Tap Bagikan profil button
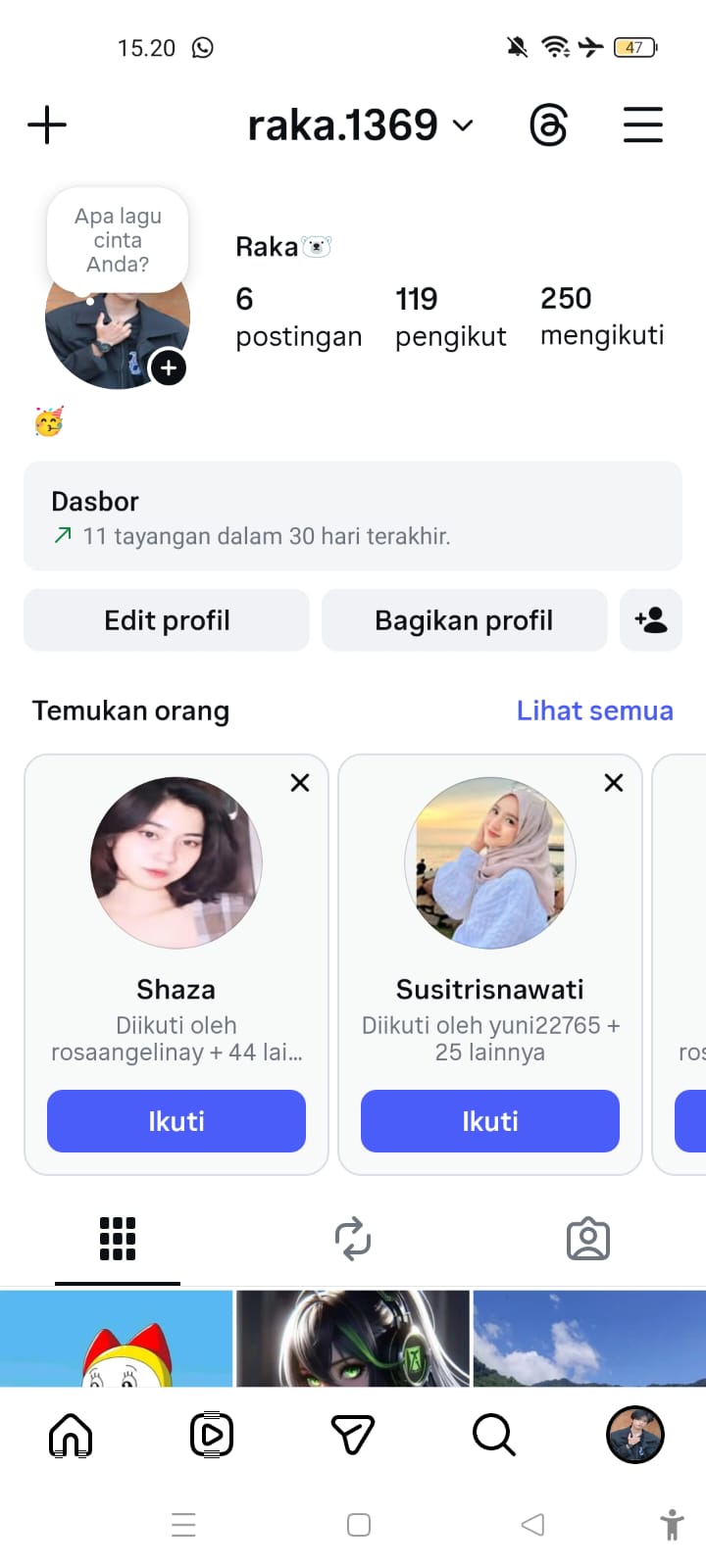This screenshot has height=1568, width=706. 464,620
